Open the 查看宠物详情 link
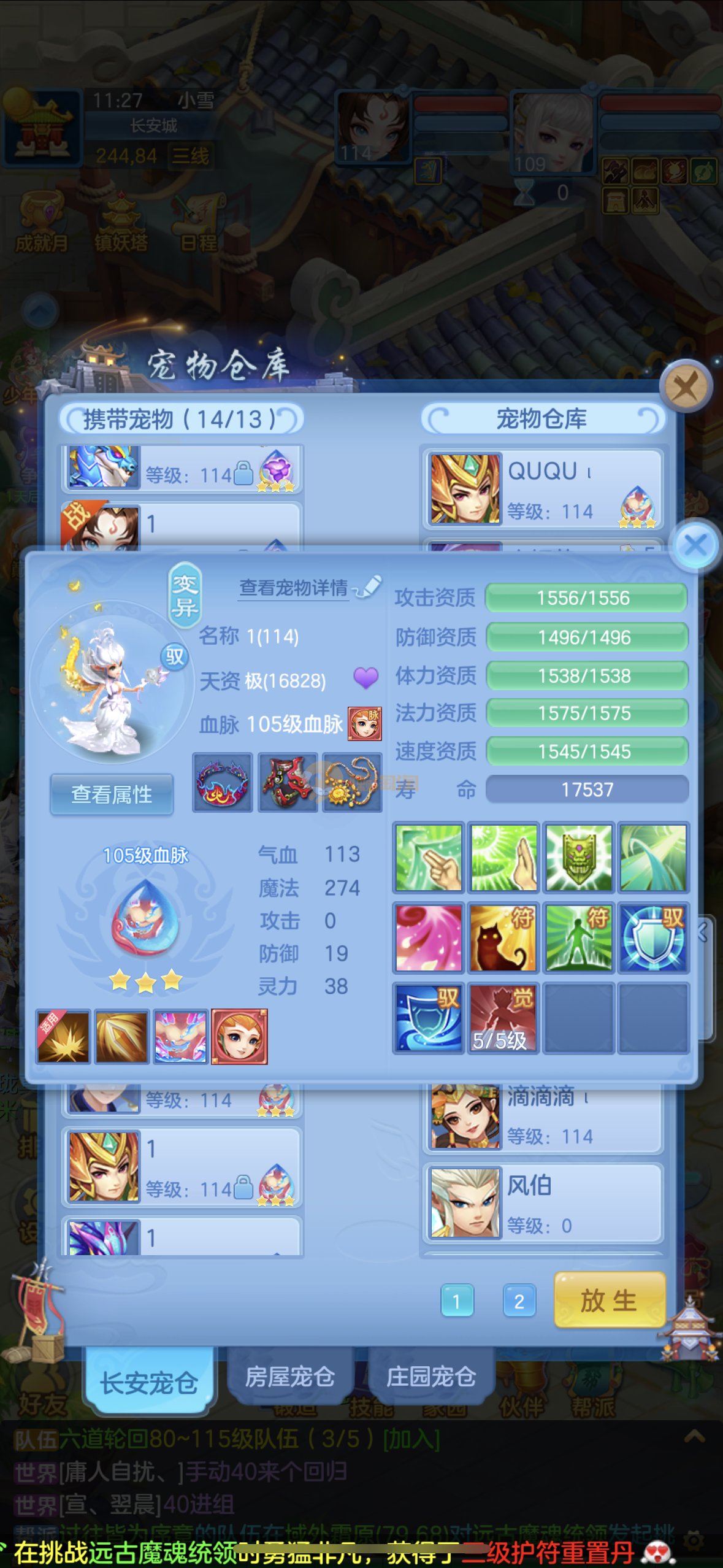723x1568 pixels. click(x=294, y=588)
